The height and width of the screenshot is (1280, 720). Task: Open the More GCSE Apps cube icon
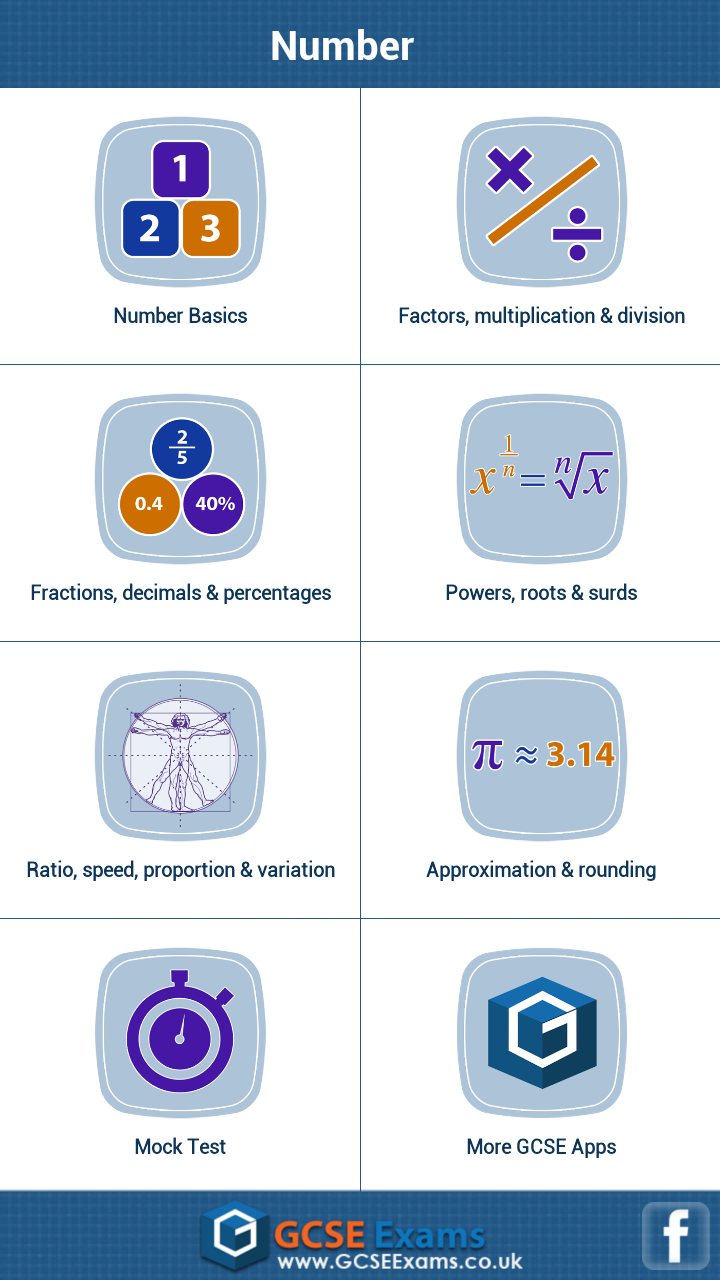point(541,1031)
